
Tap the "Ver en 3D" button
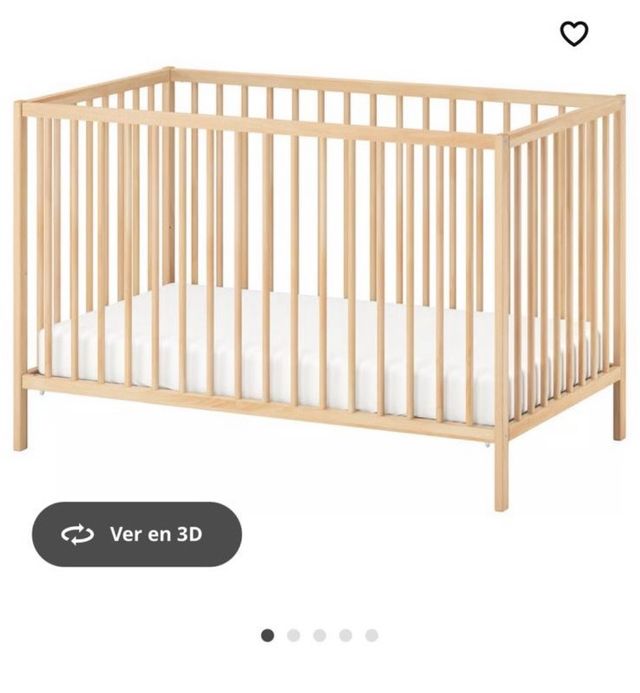click(x=137, y=534)
